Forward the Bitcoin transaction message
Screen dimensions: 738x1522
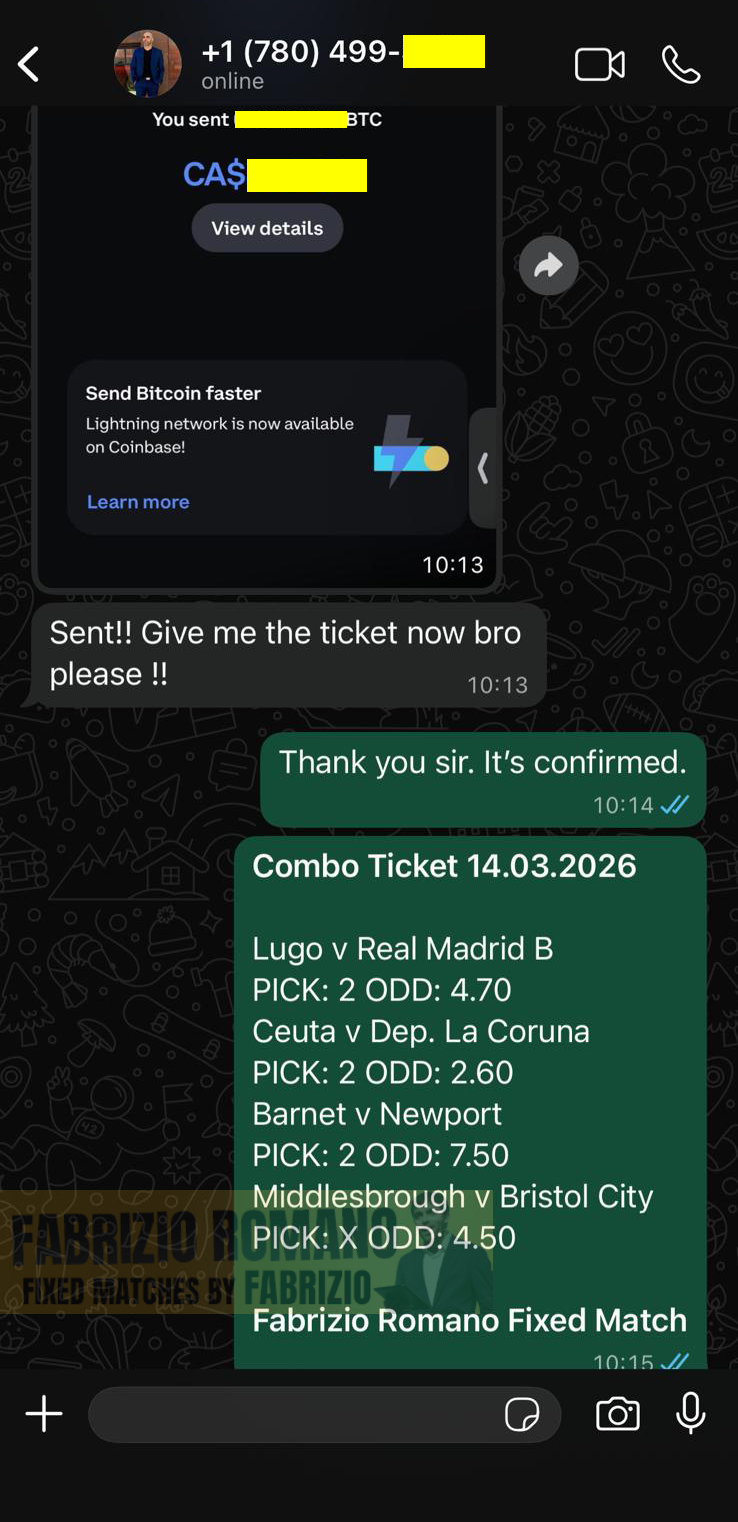click(548, 265)
